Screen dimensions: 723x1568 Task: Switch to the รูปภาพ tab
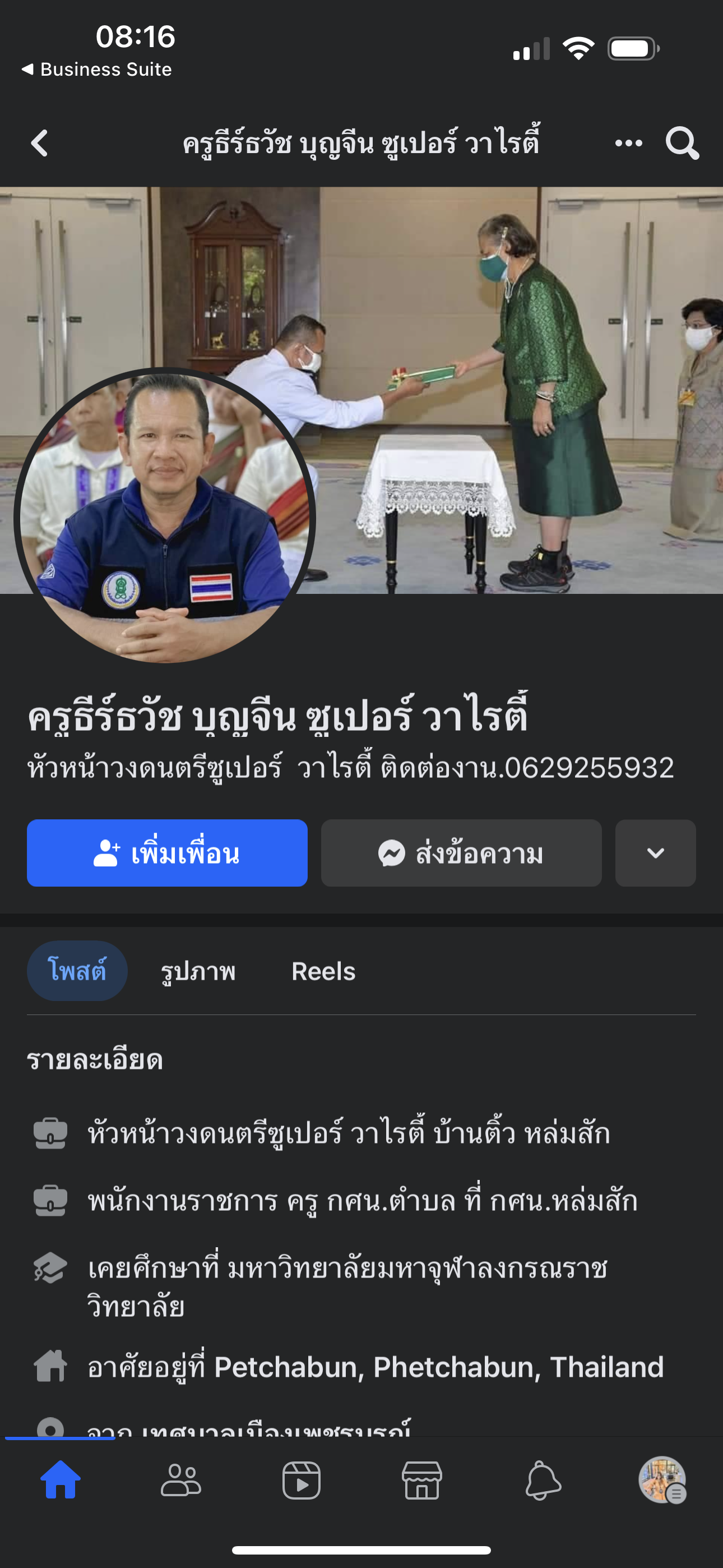pyautogui.click(x=198, y=971)
